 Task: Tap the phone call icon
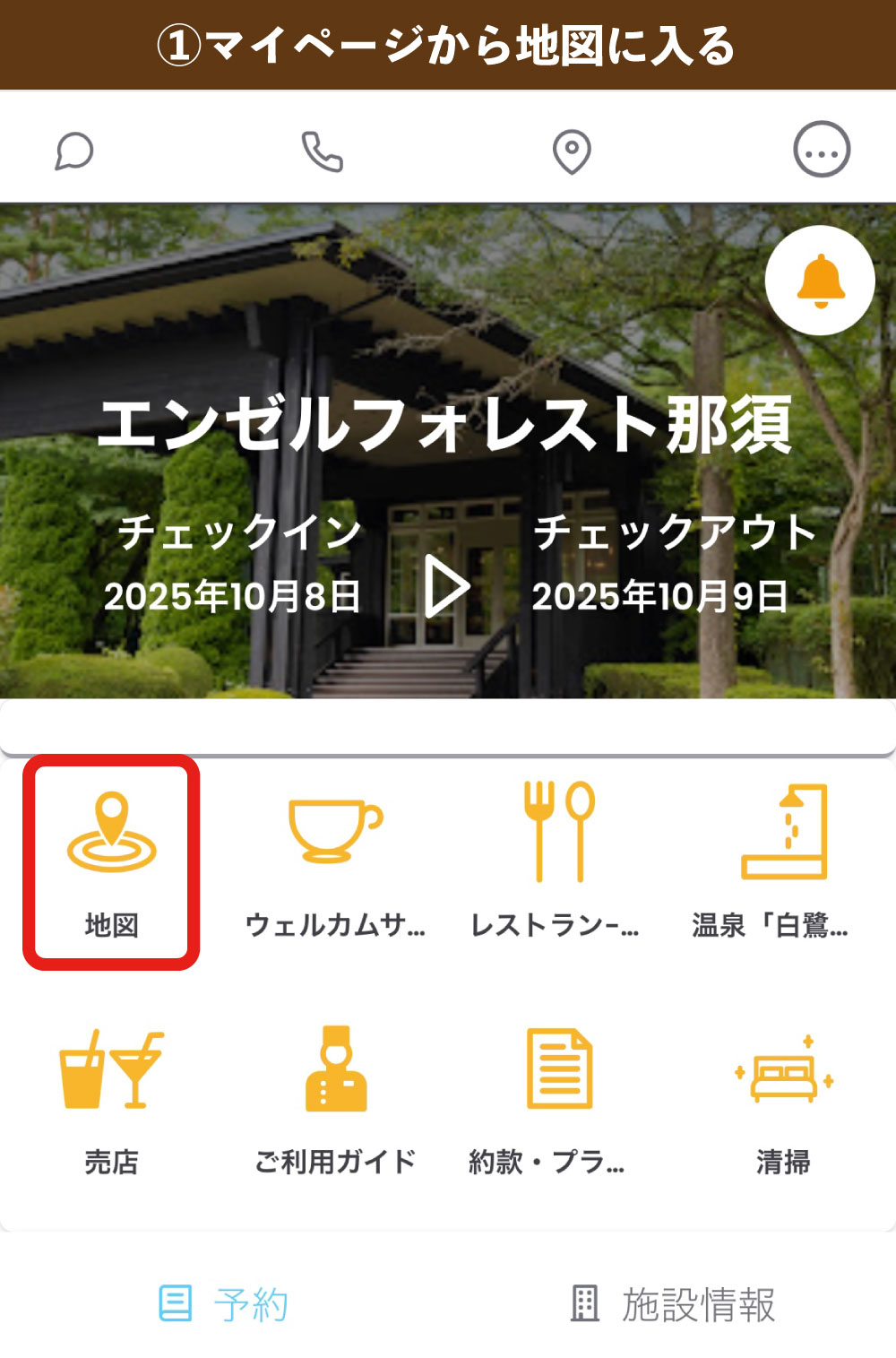tap(323, 151)
